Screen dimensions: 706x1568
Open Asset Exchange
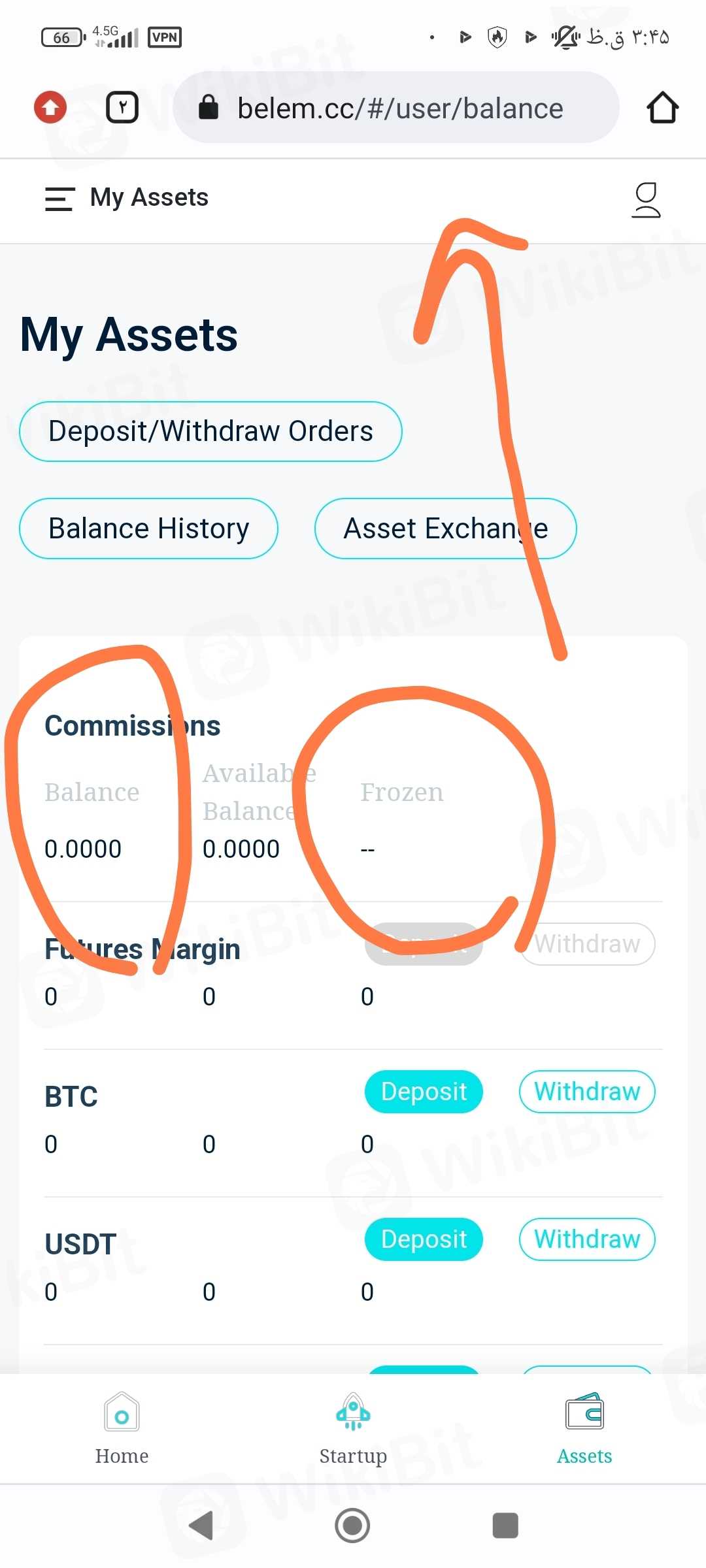click(445, 529)
